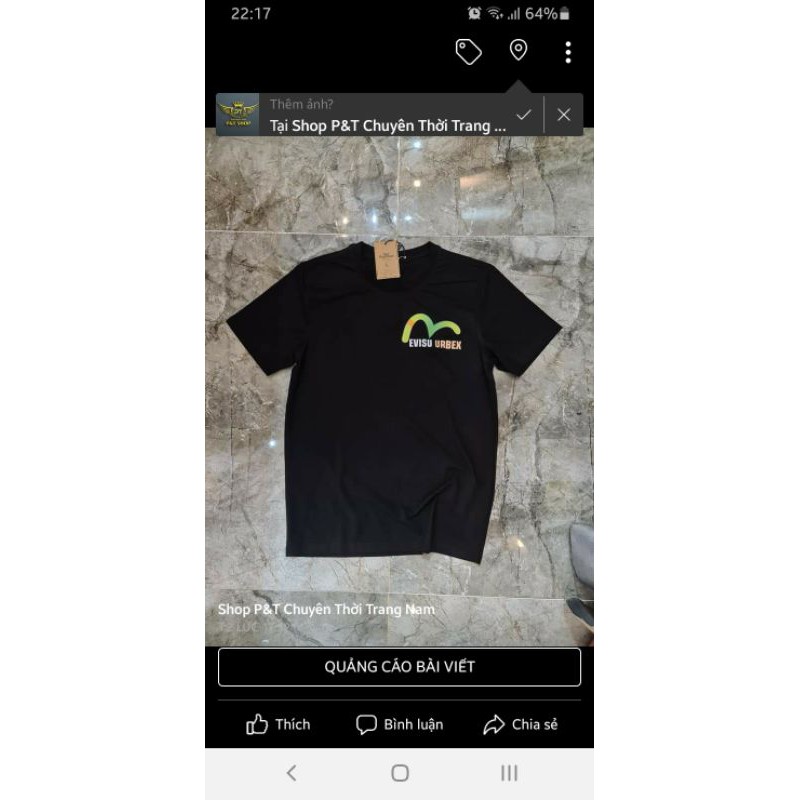The width and height of the screenshot is (800, 800).
Task: Go back using the system back button
Action: point(291,773)
